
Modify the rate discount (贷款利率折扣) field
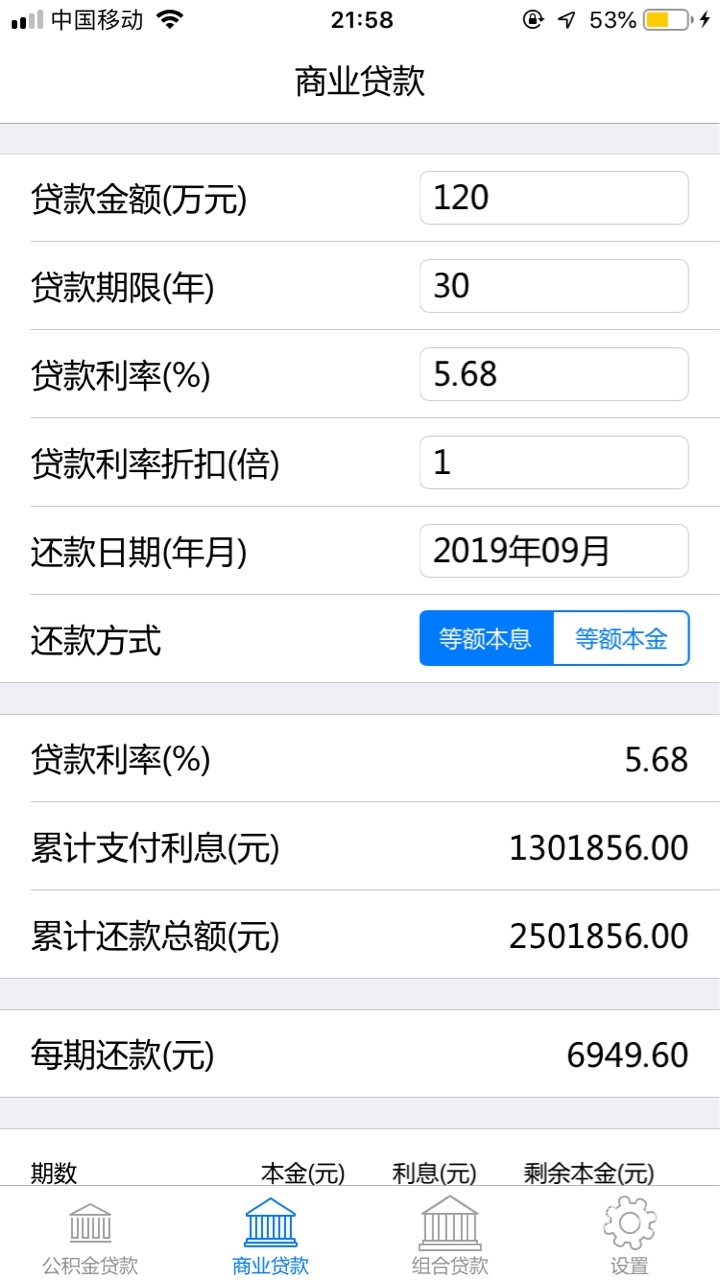553,462
